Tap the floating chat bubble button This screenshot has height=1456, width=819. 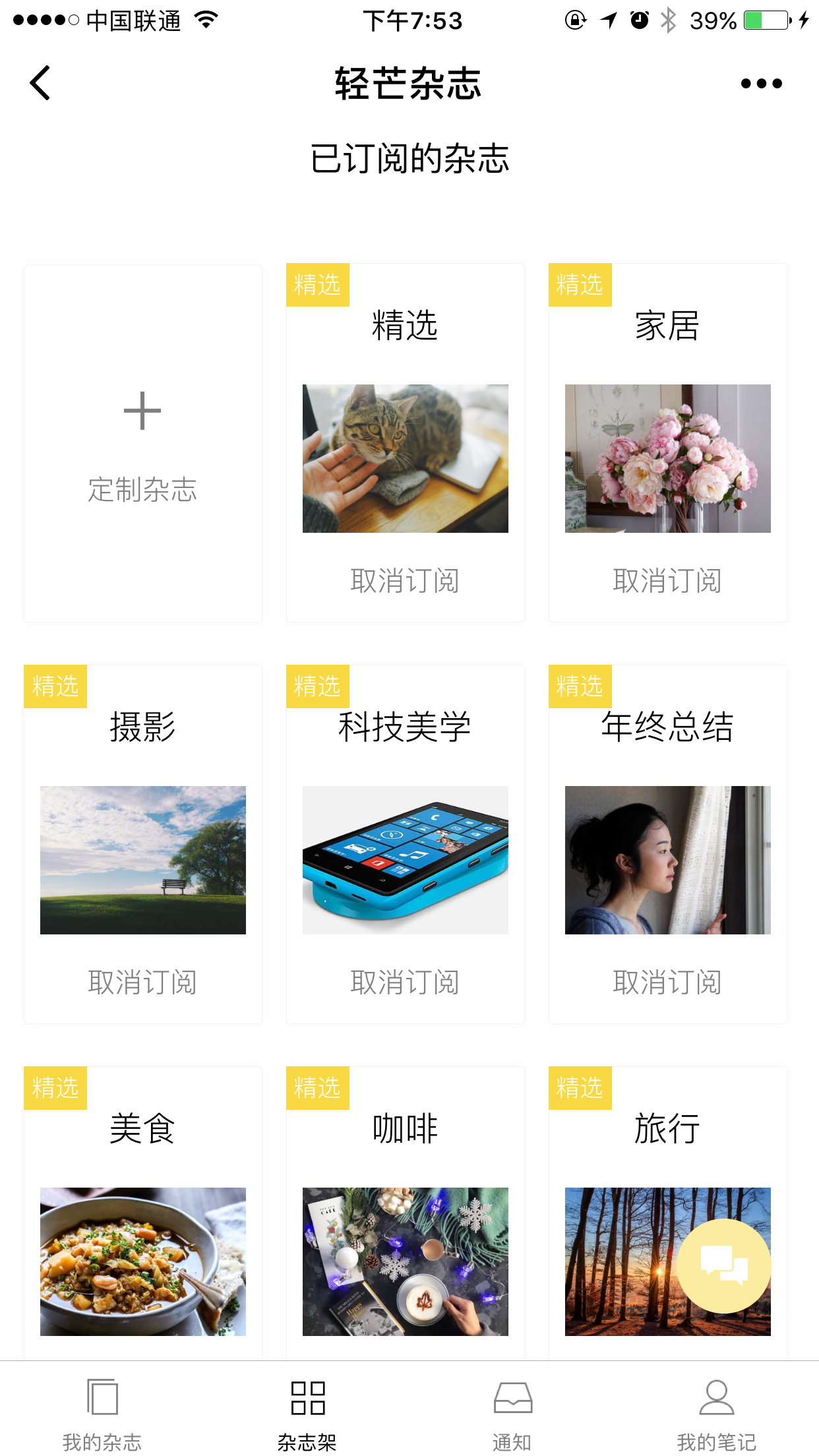(724, 1265)
